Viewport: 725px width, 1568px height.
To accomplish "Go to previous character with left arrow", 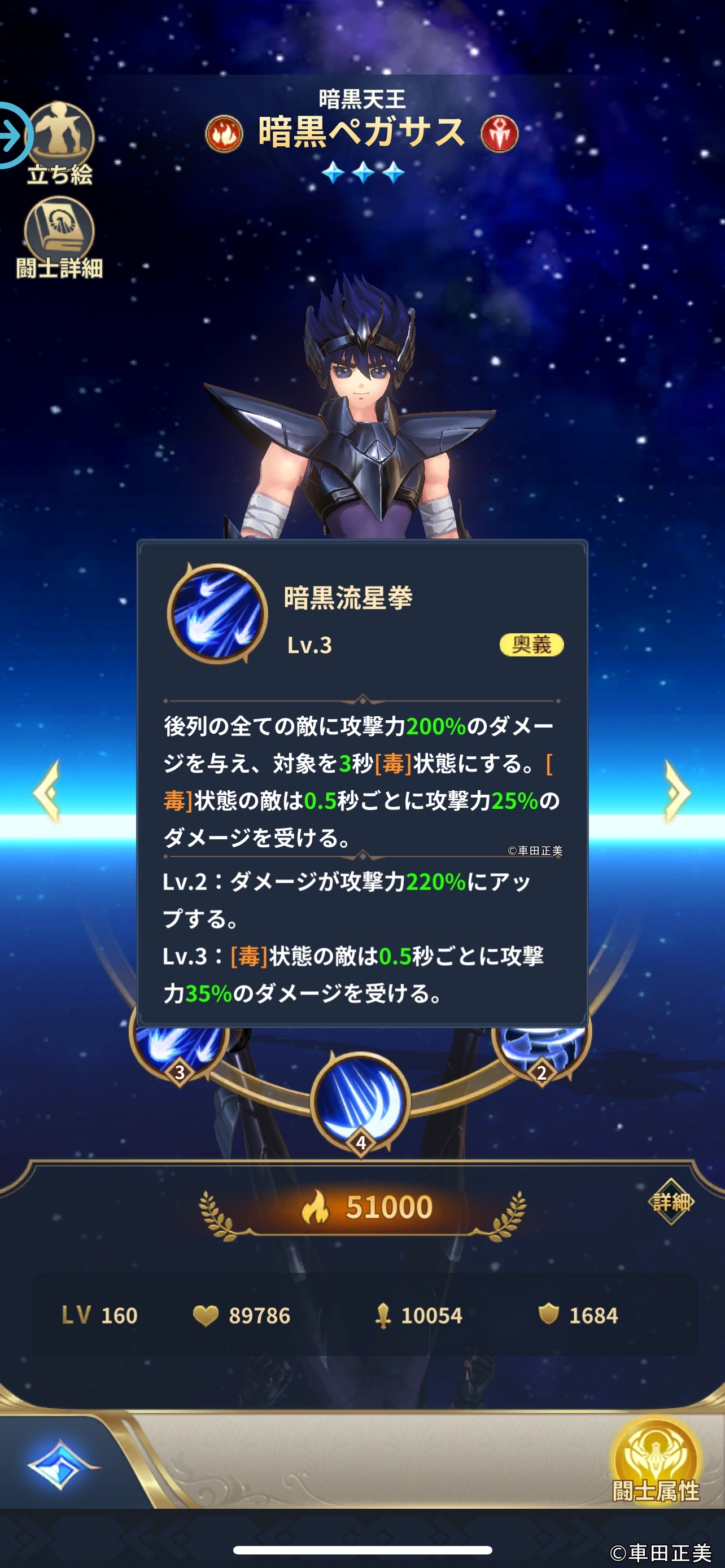I will point(47,792).
